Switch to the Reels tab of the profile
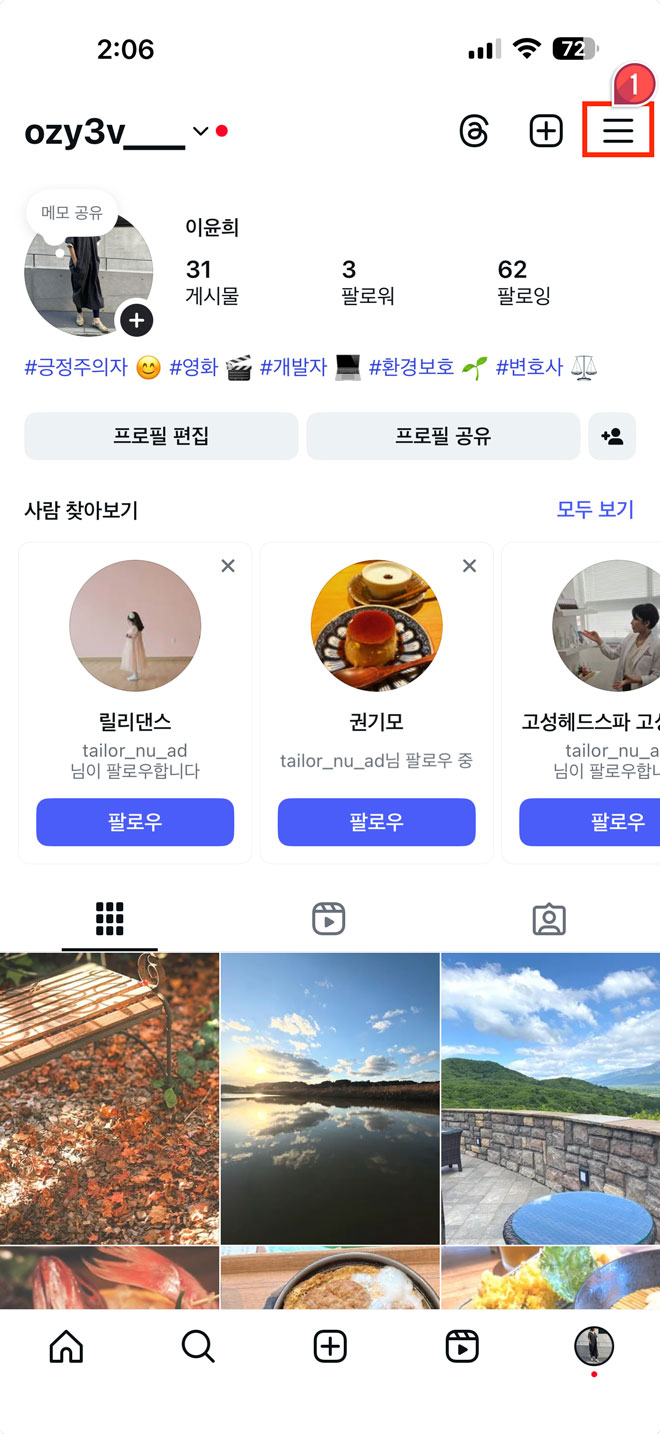This screenshot has width=660, height=1434. tap(329, 918)
